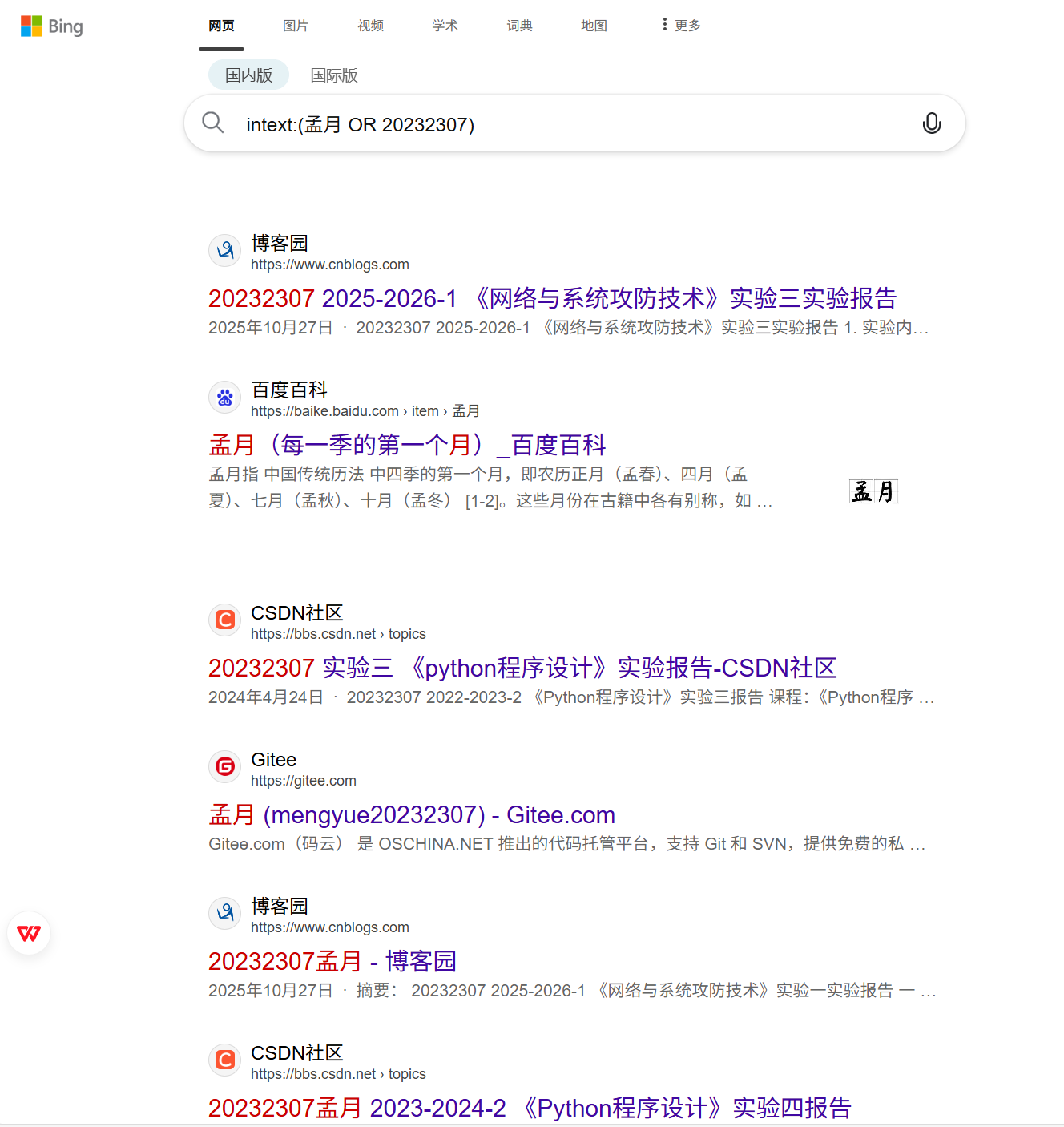Open the 孟月 Baidu Baike result
Image resolution: width=1064 pixels, height=1127 pixels.
point(407,445)
